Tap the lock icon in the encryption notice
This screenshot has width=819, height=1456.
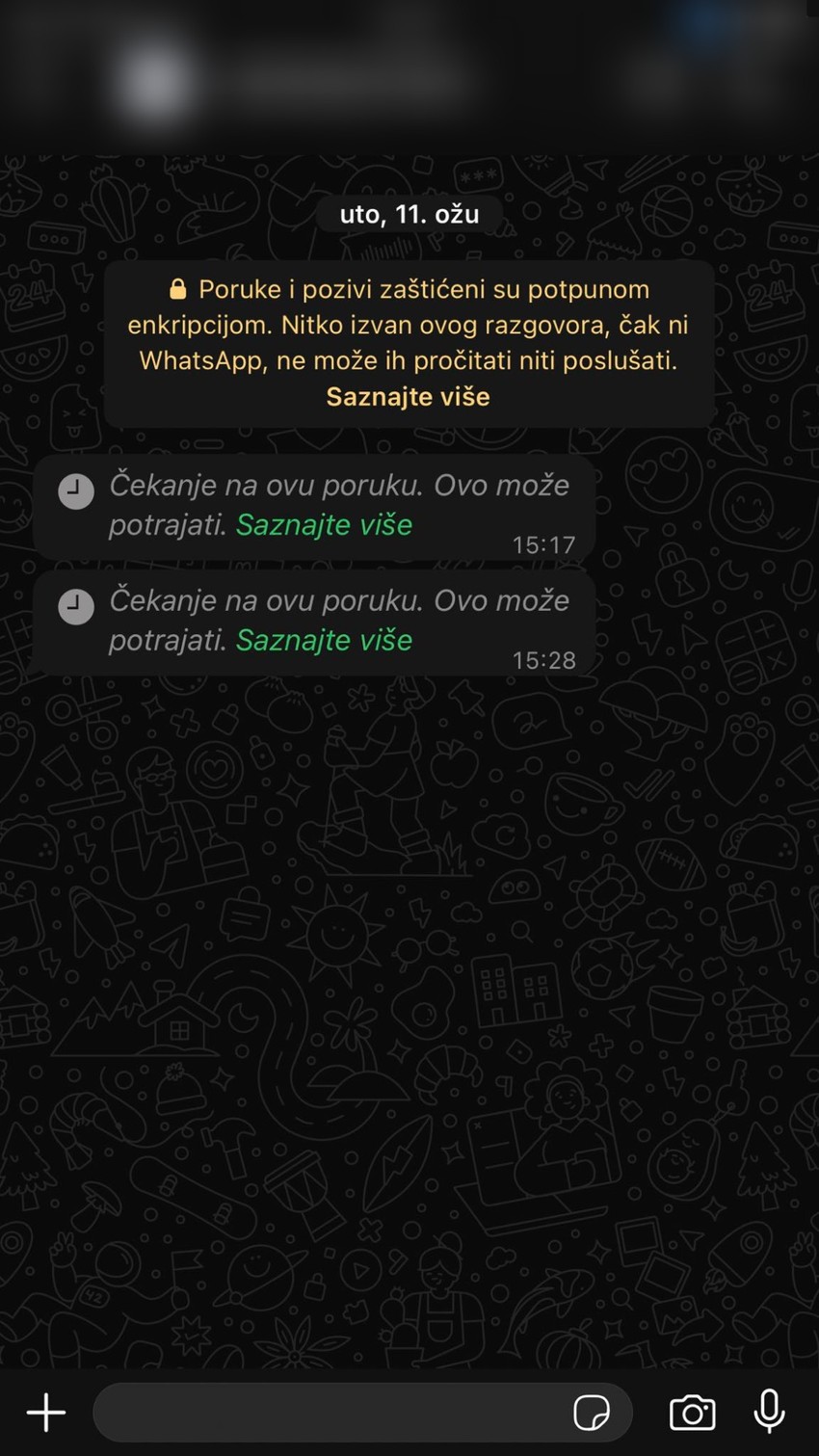coord(177,287)
